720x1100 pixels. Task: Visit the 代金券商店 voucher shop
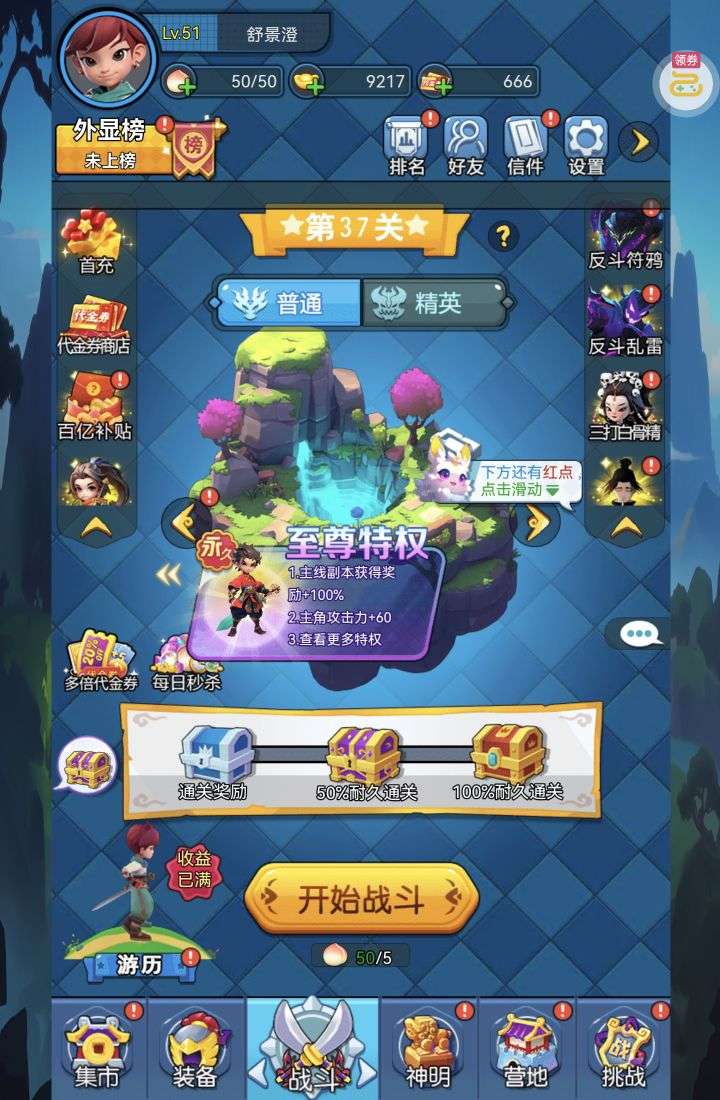[x=96, y=325]
